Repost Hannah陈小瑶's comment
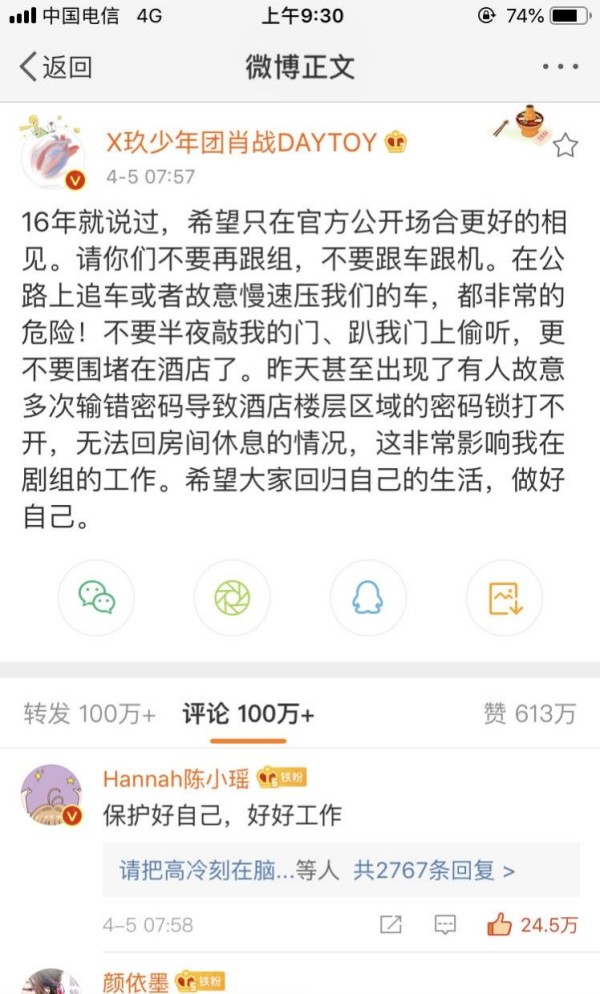Screen dimensions: 600x994 pos(393,925)
